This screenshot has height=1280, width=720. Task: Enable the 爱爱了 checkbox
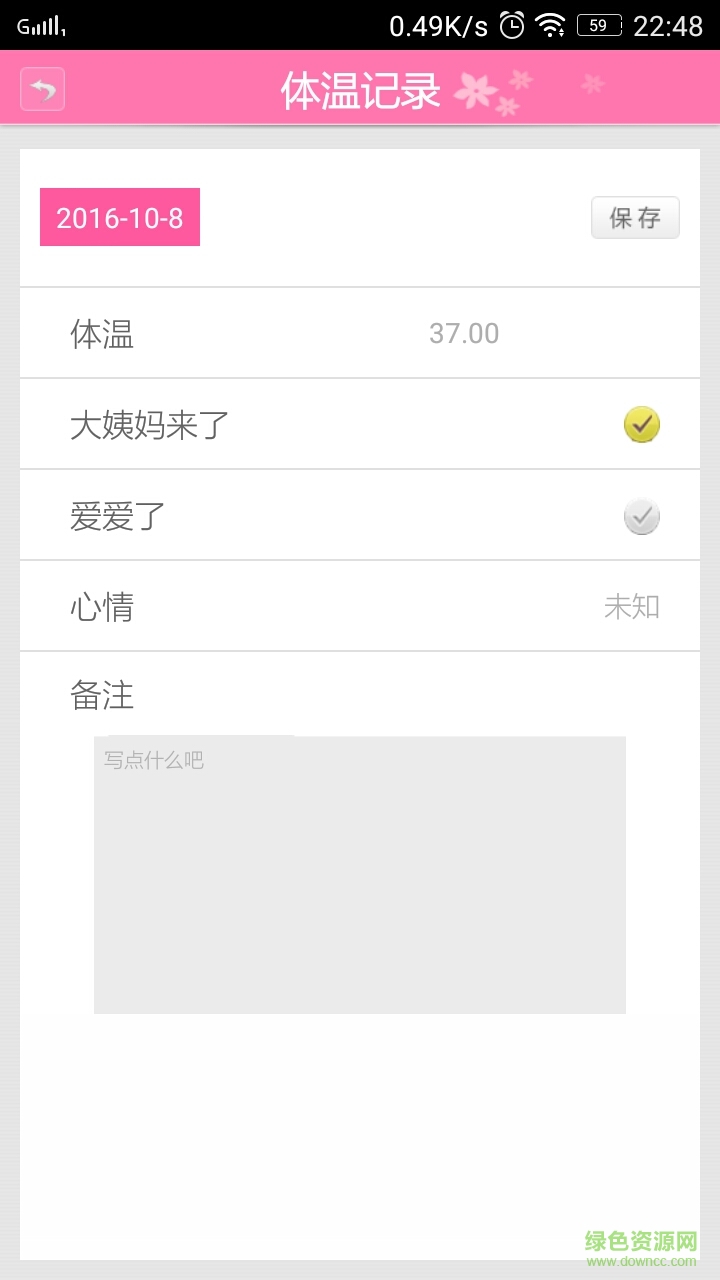tap(641, 515)
